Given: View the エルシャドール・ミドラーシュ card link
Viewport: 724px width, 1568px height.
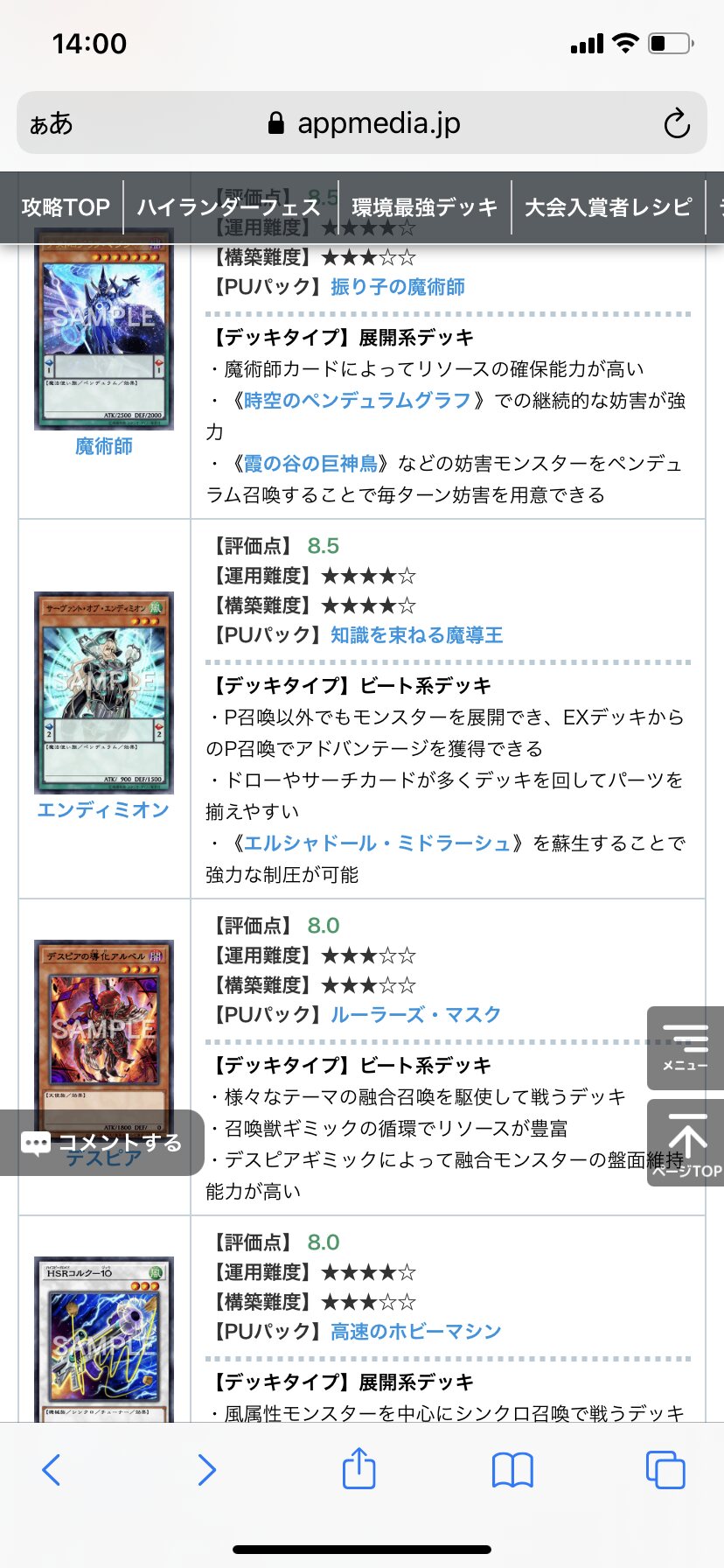Looking at the screenshot, I should tap(377, 843).
